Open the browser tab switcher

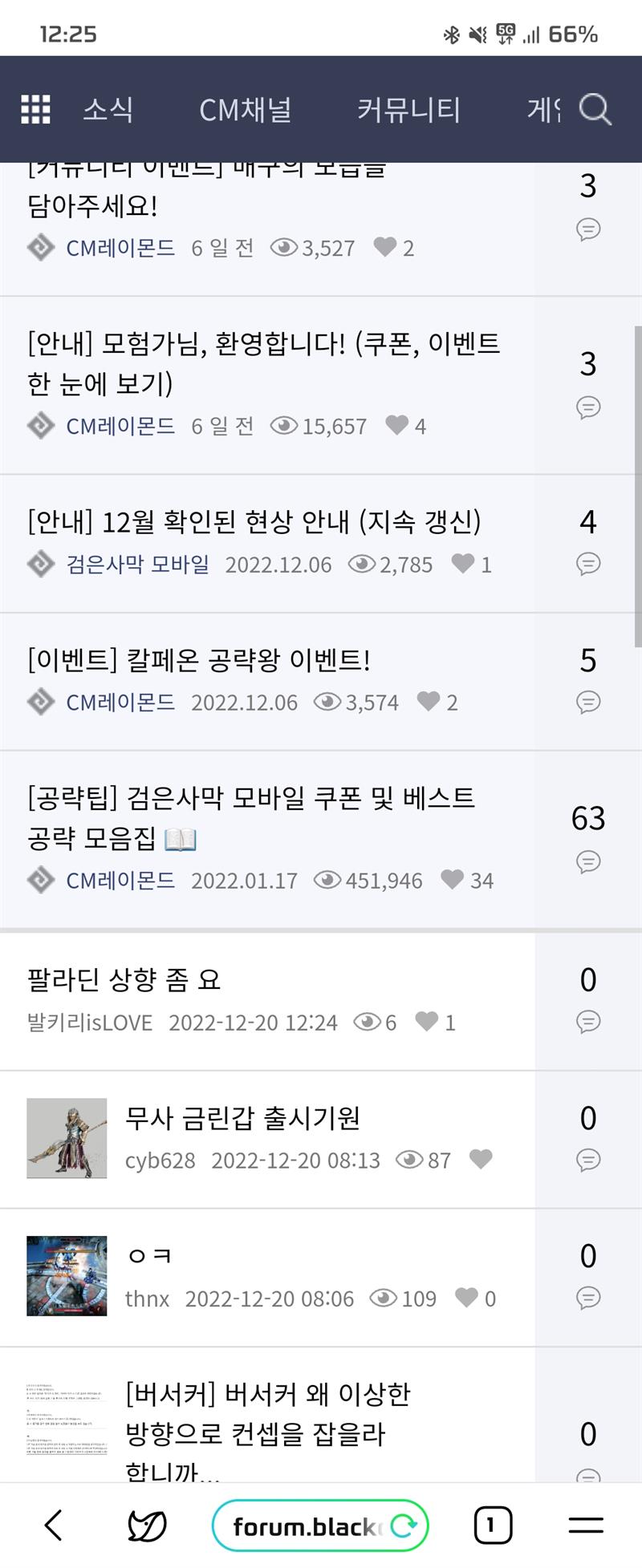pos(492,1525)
